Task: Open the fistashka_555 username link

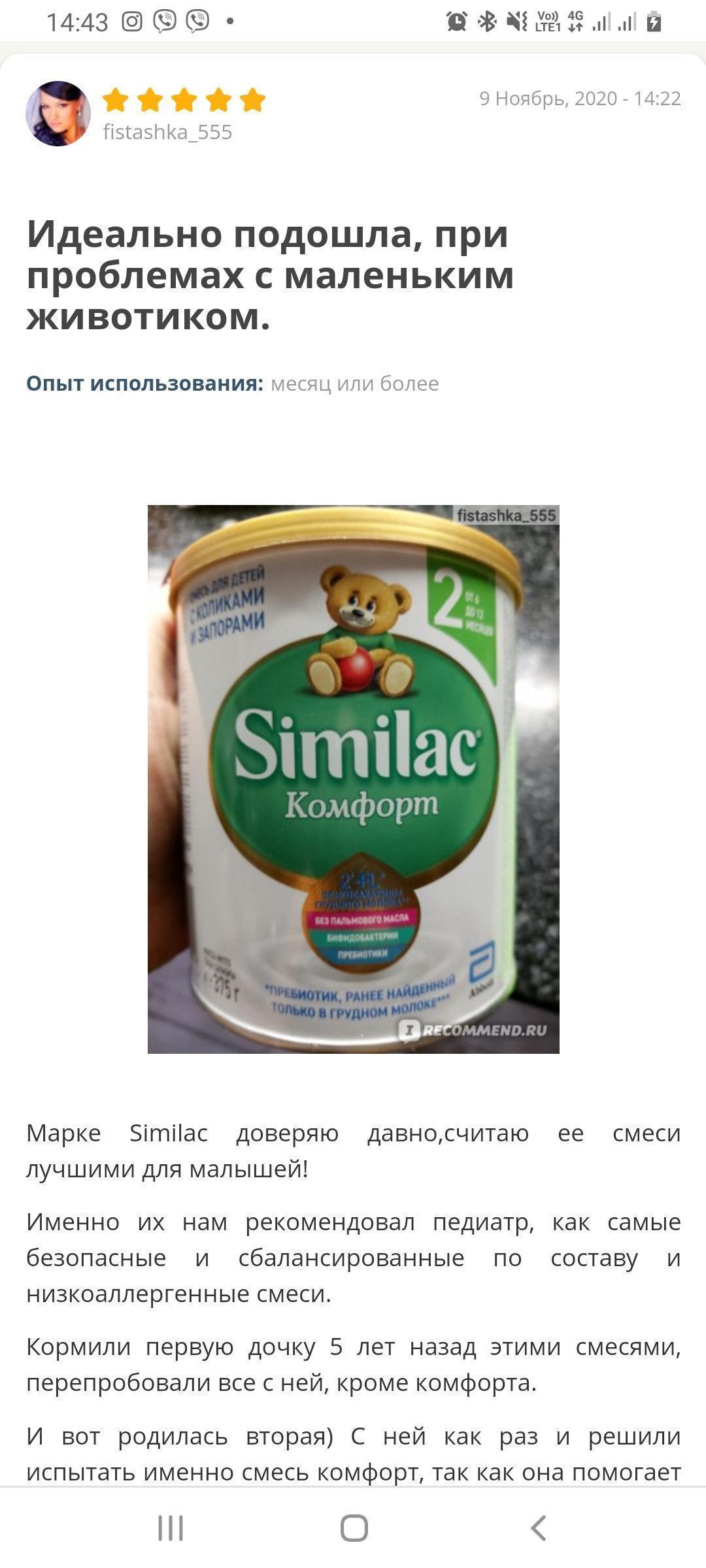Action: 167,133
